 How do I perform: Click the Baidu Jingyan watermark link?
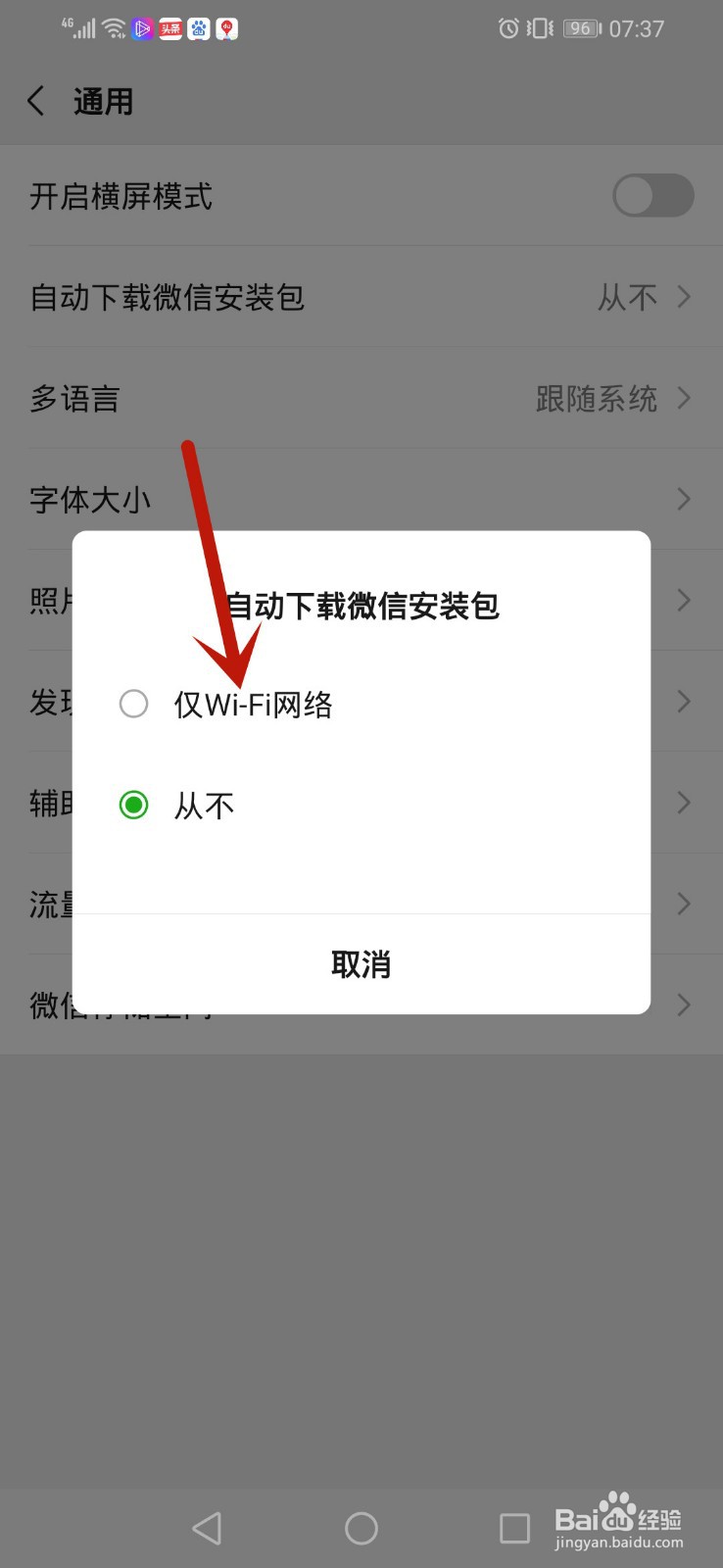click(621, 1524)
